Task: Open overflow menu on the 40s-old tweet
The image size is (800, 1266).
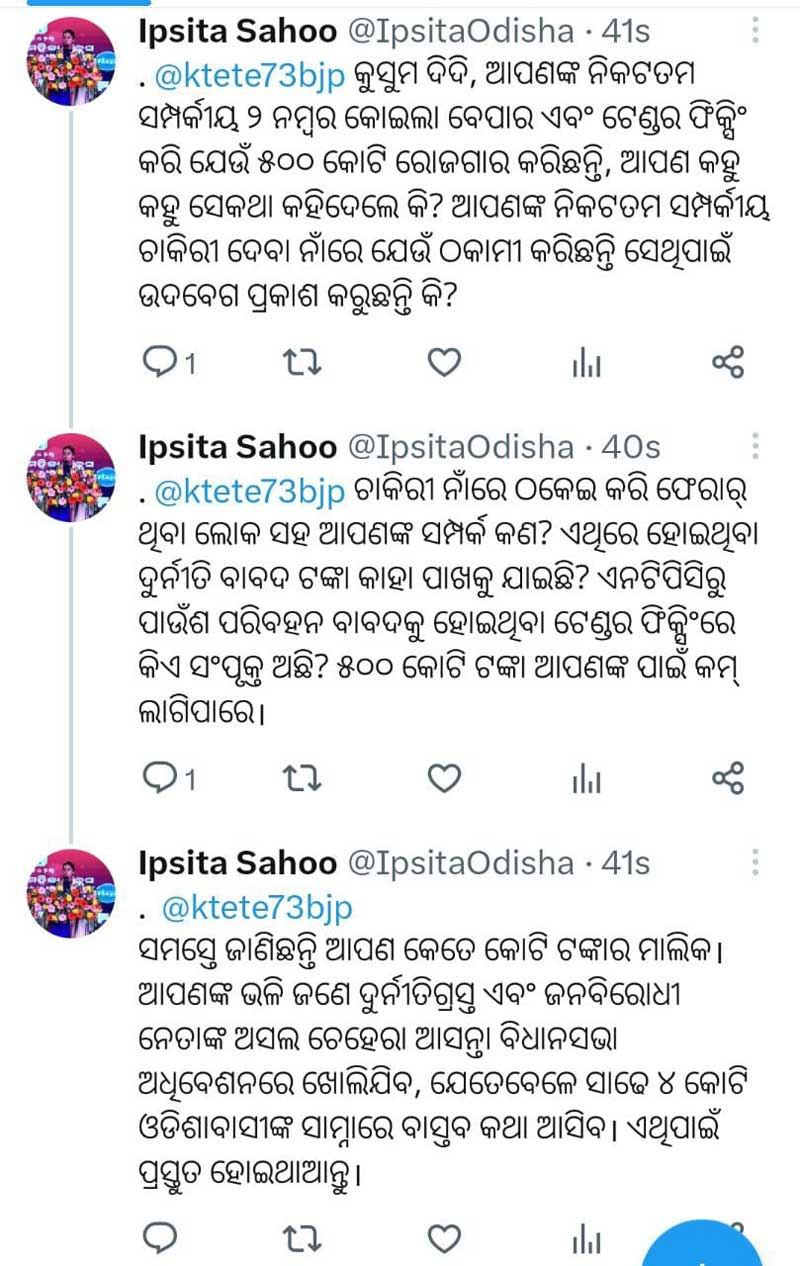Action: point(755,446)
